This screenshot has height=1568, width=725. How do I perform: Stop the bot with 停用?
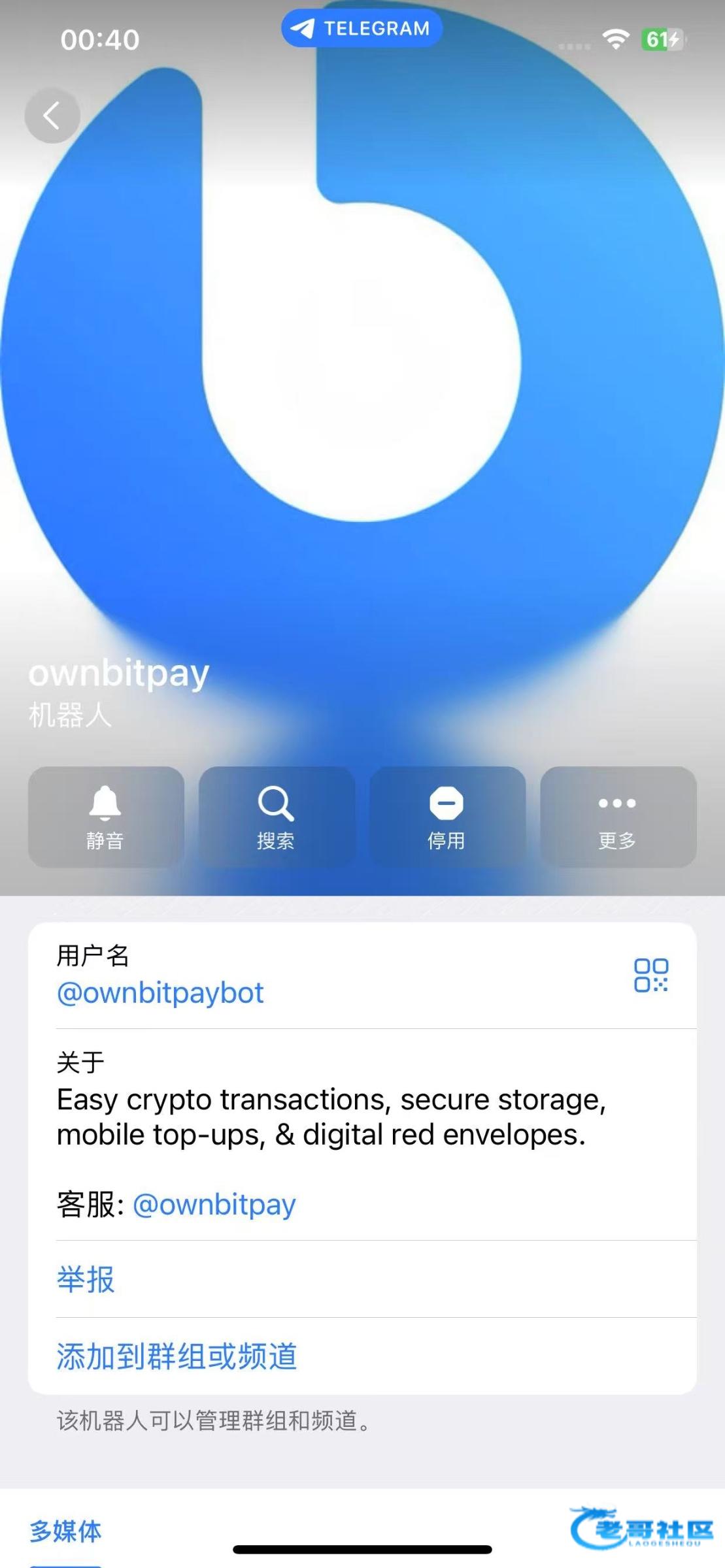pyautogui.click(x=447, y=817)
